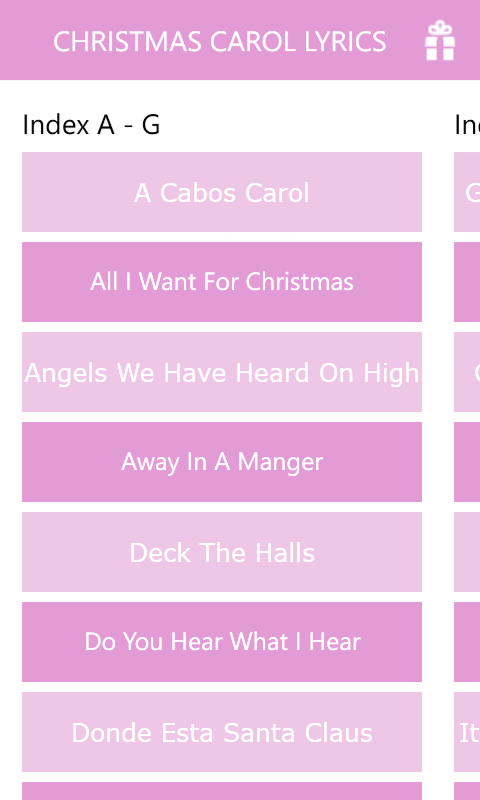Open A Cabos Carol lyrics
480x800 pixels.
(x=222, y=192)
